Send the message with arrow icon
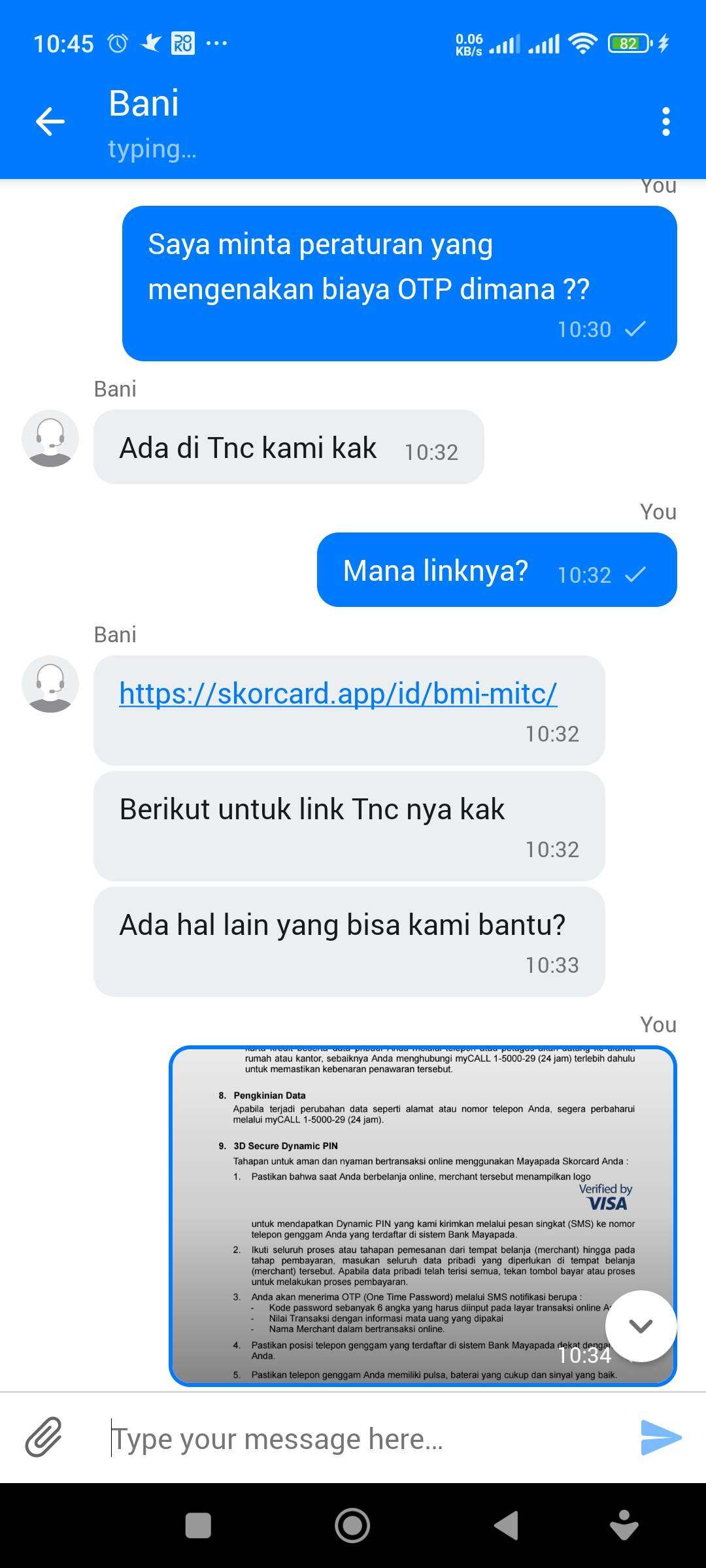Screen dimensions: 706x1568 tap(660, 1437)
